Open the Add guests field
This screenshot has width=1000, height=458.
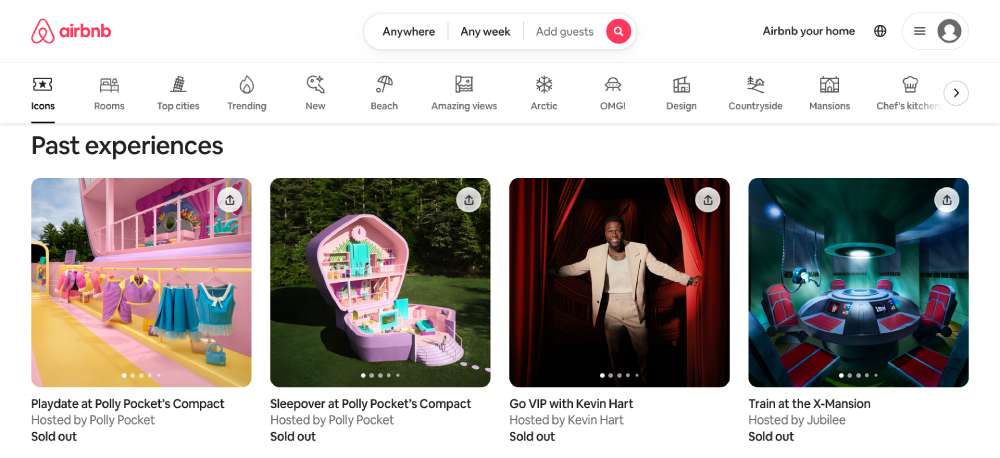pyautogui.click(x=564, y=32)
